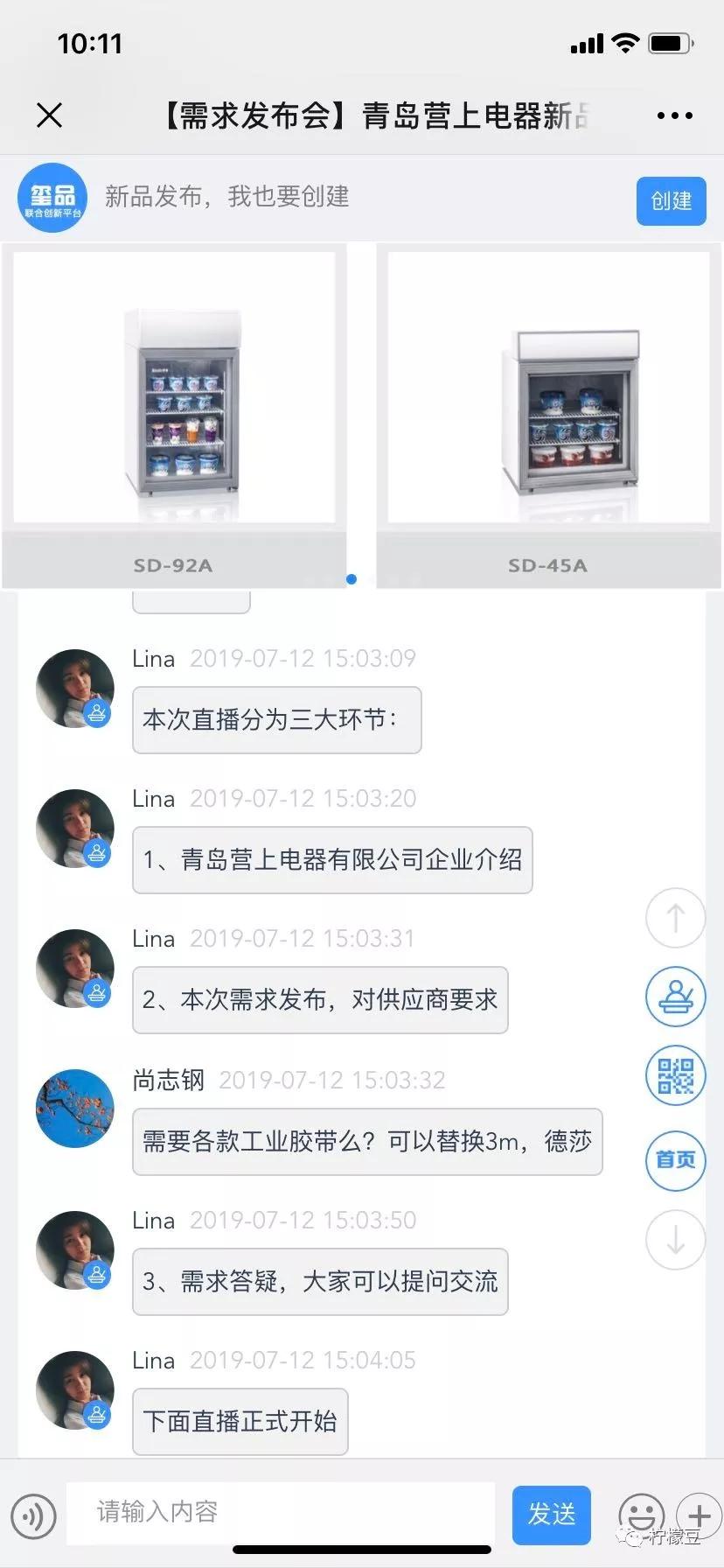Open the floating QR code button
724x1568 pixels.
click(675, 1075)
